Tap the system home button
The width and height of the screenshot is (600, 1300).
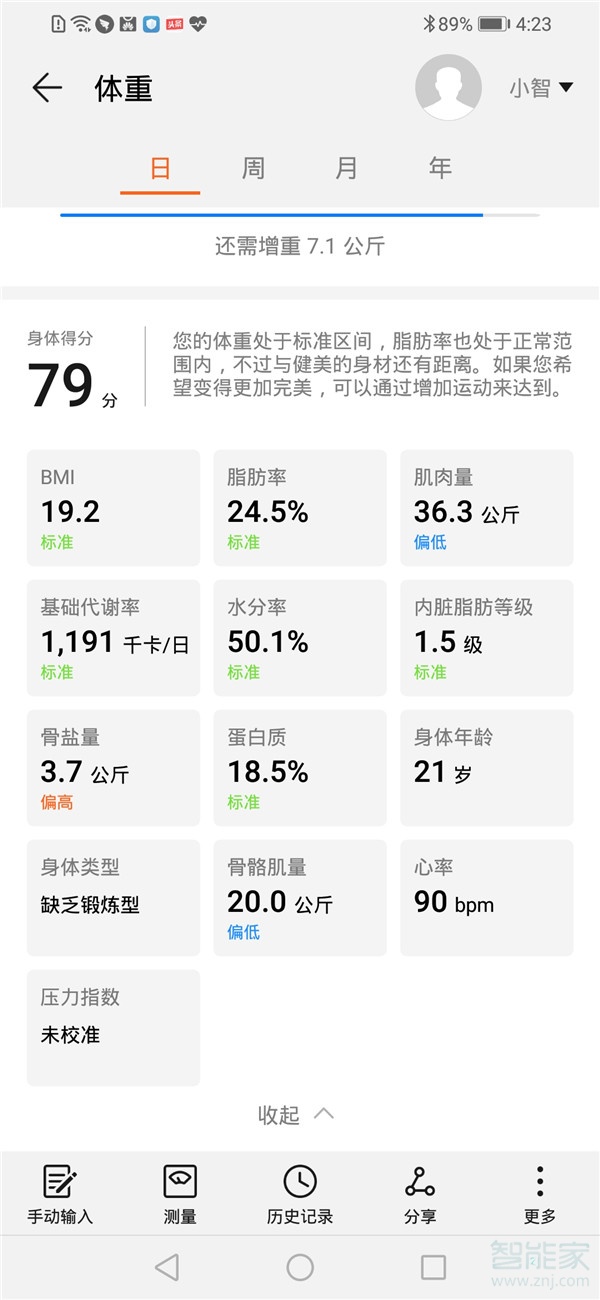click(x=300, y=1268)
